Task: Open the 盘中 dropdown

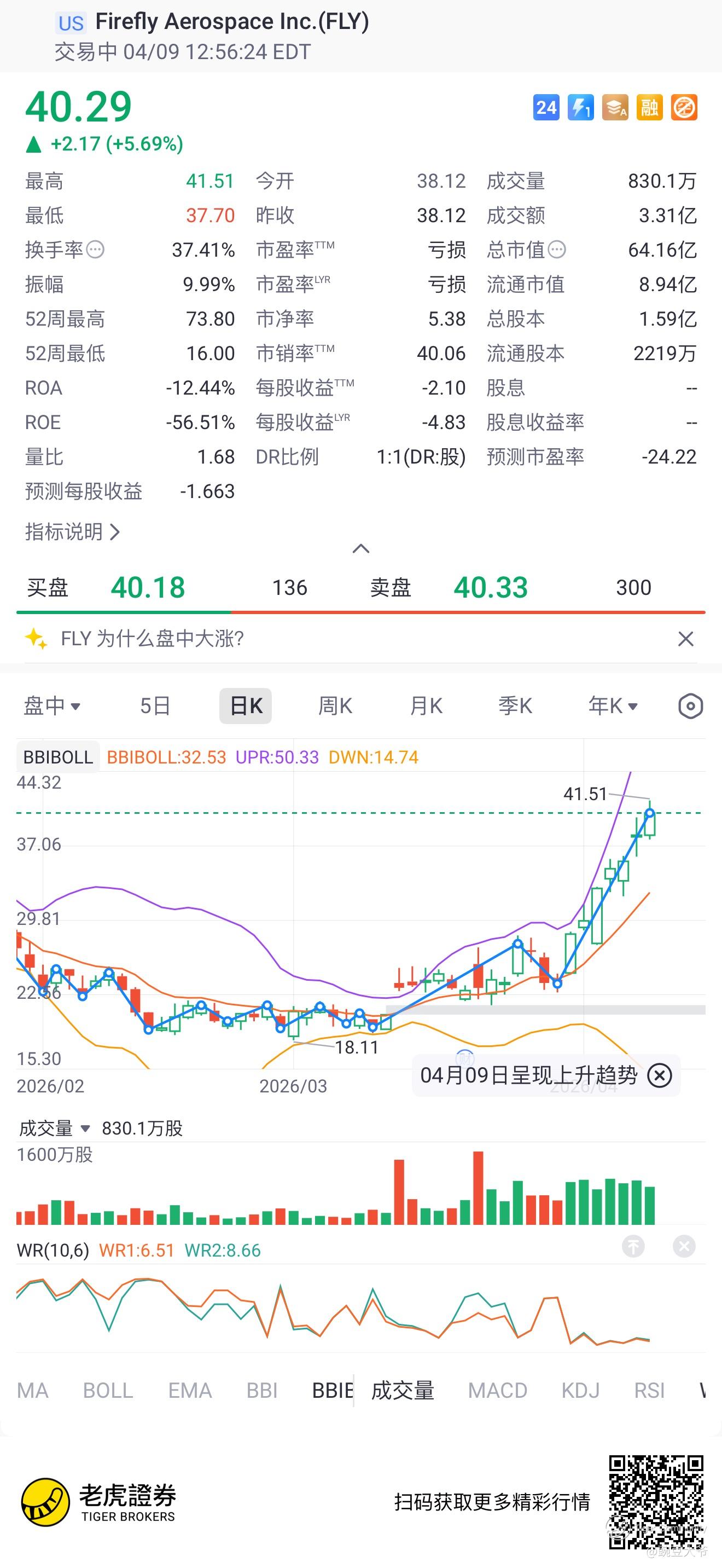Action: (52, 706)
